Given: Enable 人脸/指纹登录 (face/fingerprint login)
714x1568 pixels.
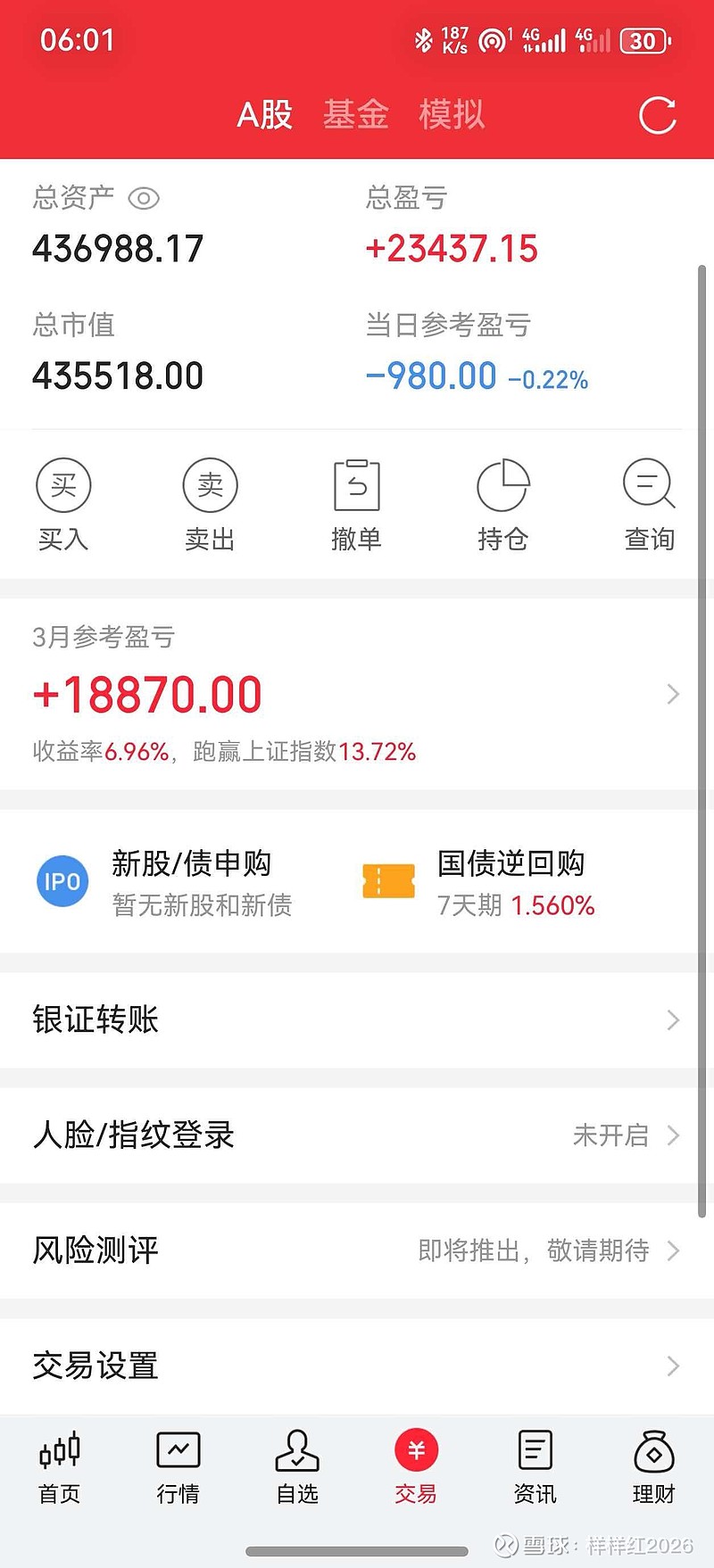Looking at the screenshot, I should tap(357, 1135).
